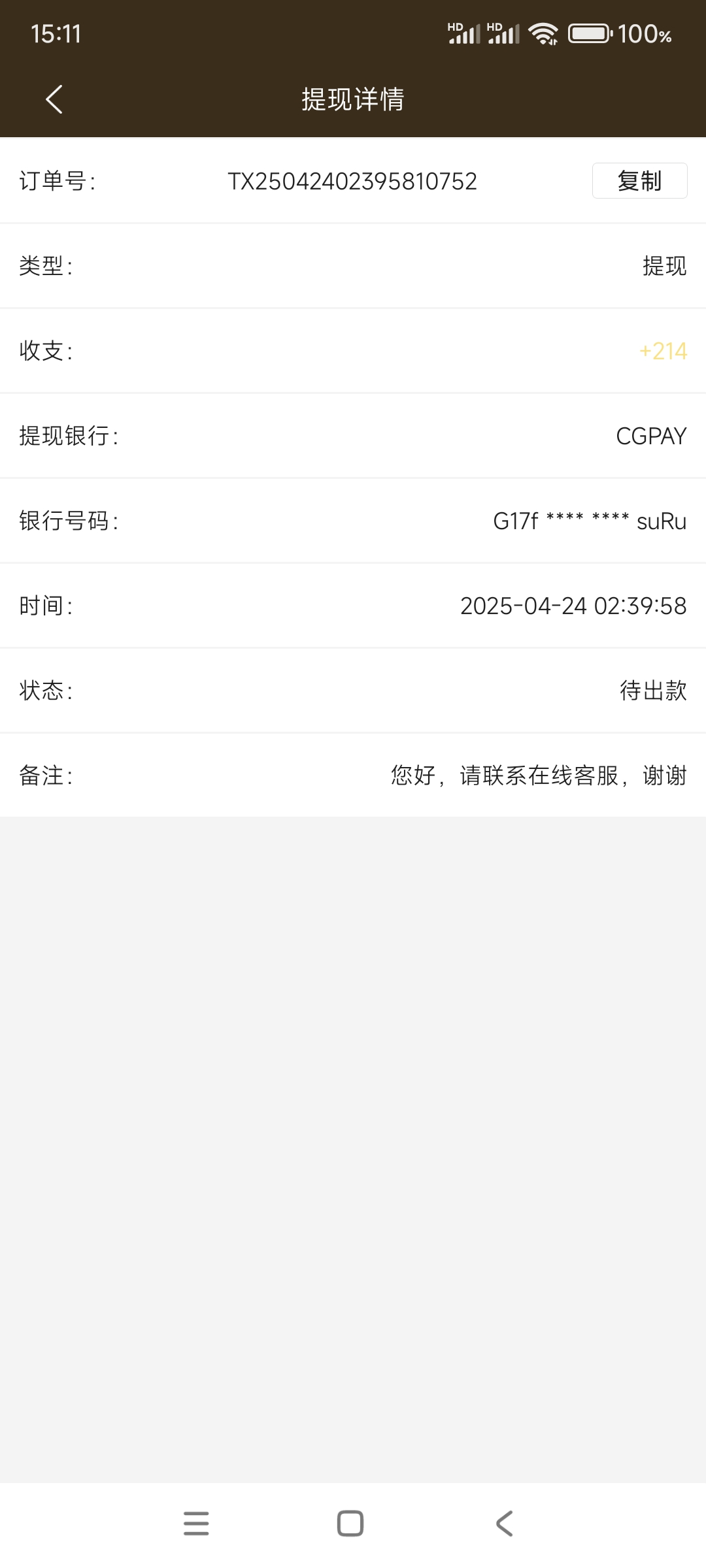Tap the masked bank number G17f suRu
Viewport: 706px width, 1568px height.
[589, 521]
